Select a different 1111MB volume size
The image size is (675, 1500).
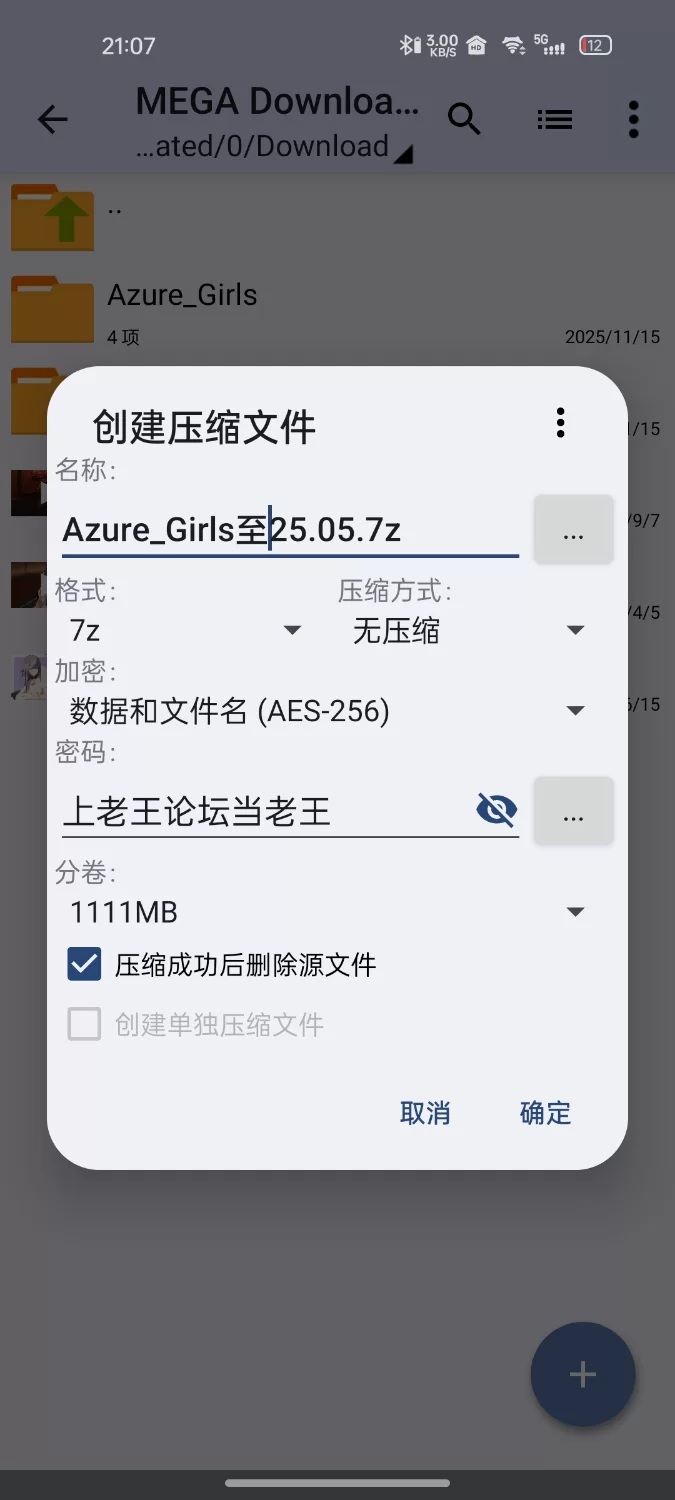325,912
